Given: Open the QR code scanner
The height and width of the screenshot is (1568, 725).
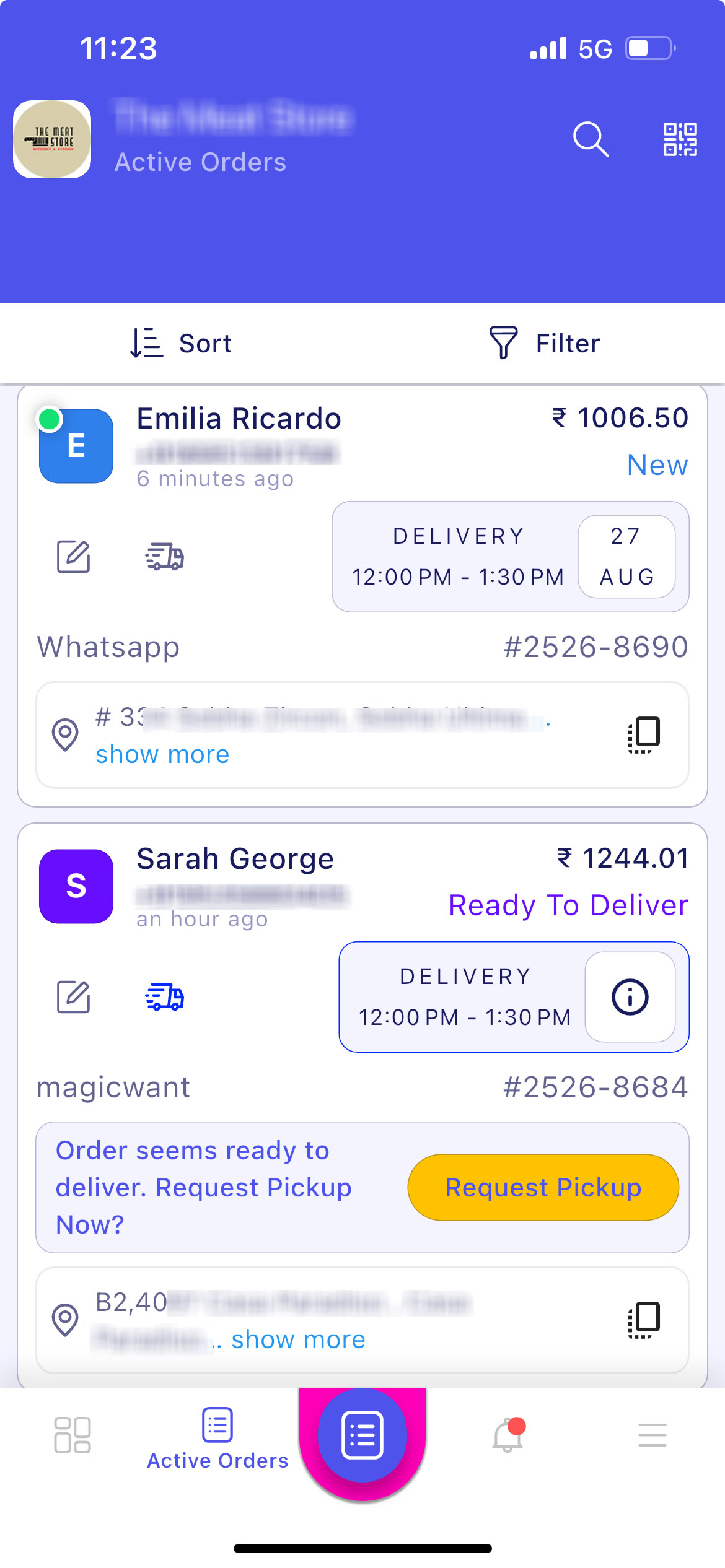Looking at the screenshot, I should click(680, 139).
